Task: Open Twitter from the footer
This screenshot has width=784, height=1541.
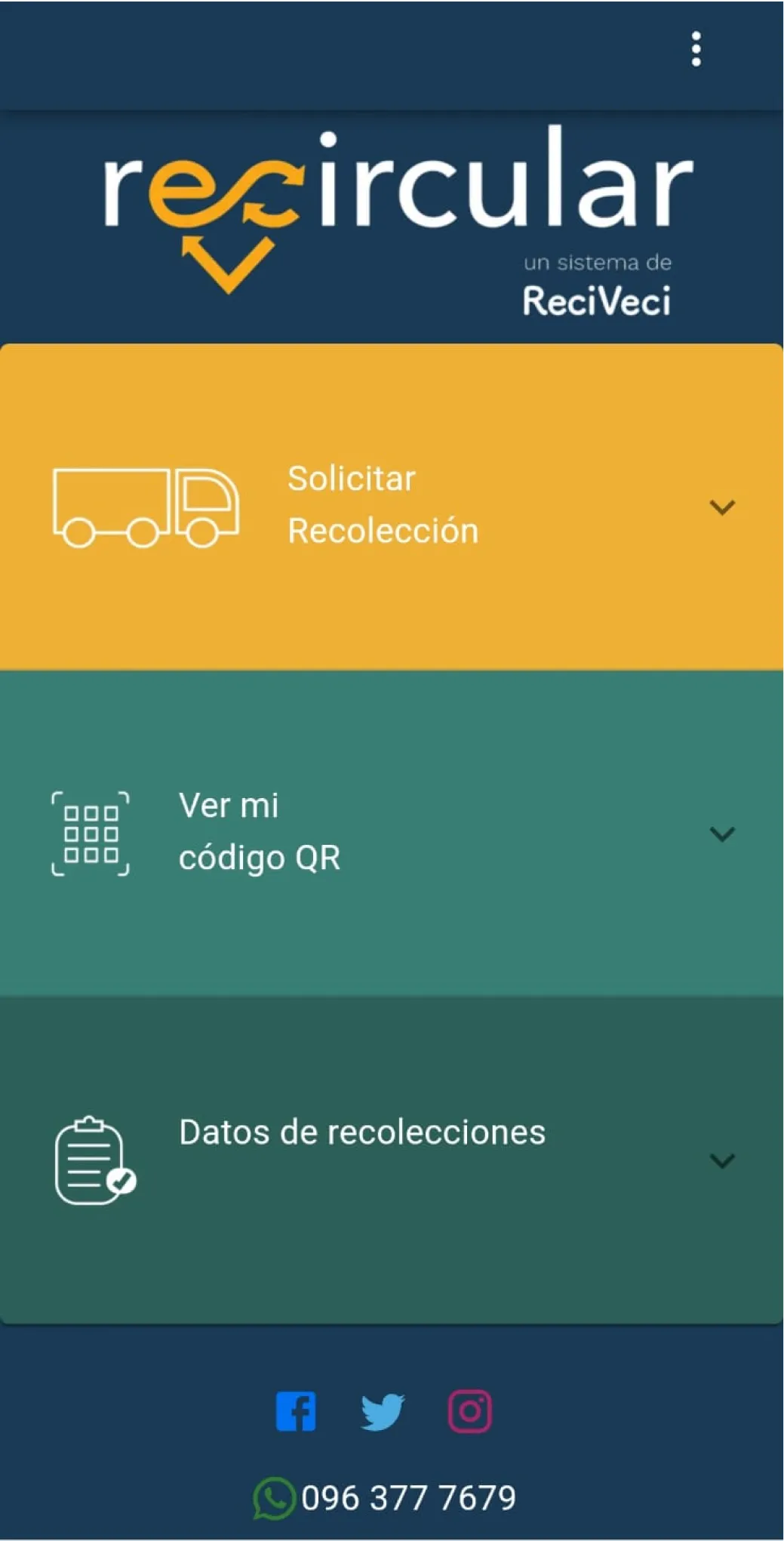Action: [384, 1410]
